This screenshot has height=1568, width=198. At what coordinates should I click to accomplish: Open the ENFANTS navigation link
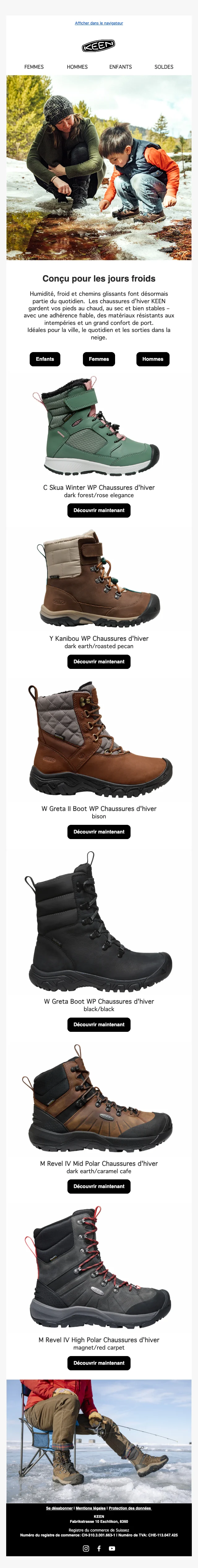(121, 67)
